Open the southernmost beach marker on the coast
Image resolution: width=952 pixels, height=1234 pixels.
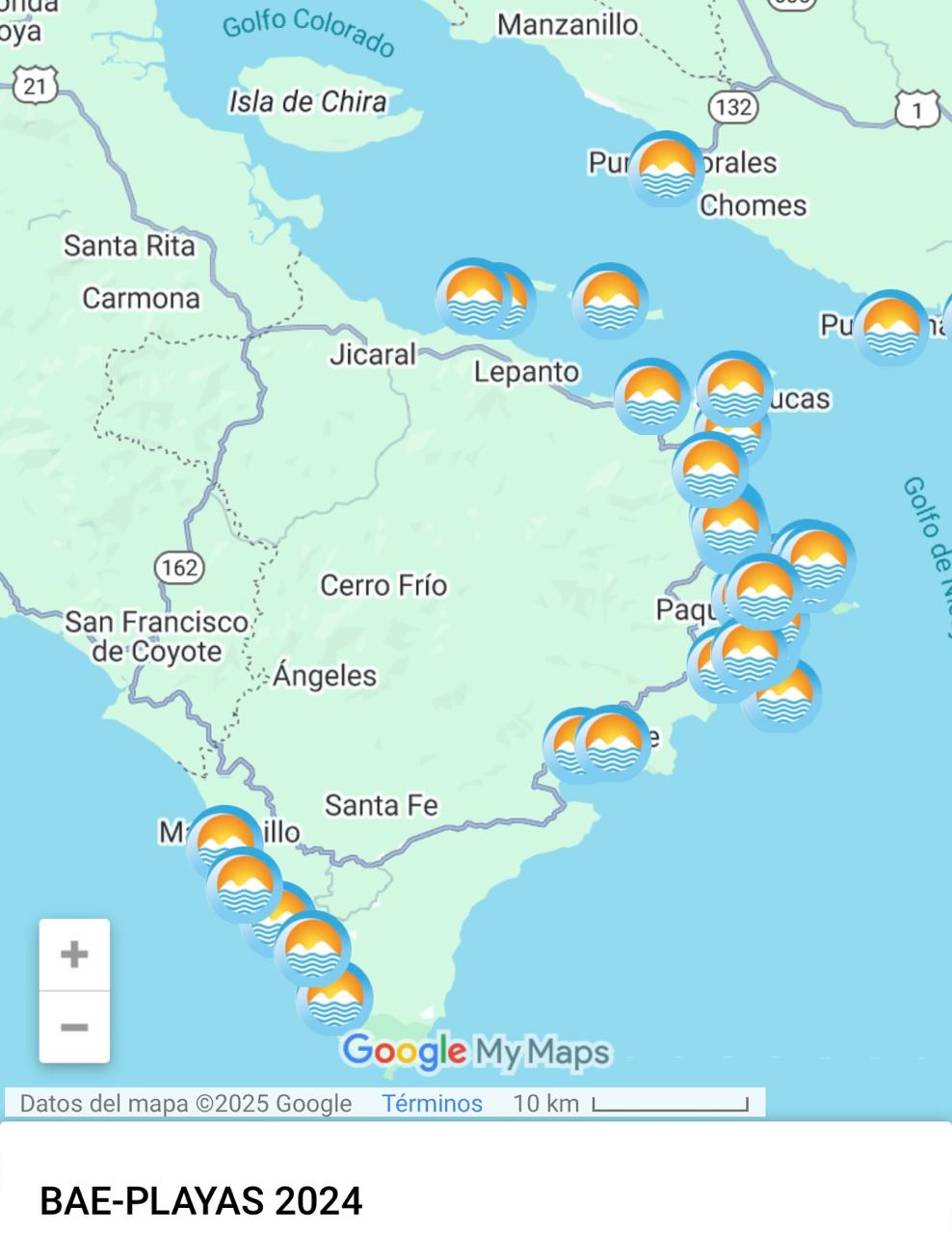click(x=335, y=998)
